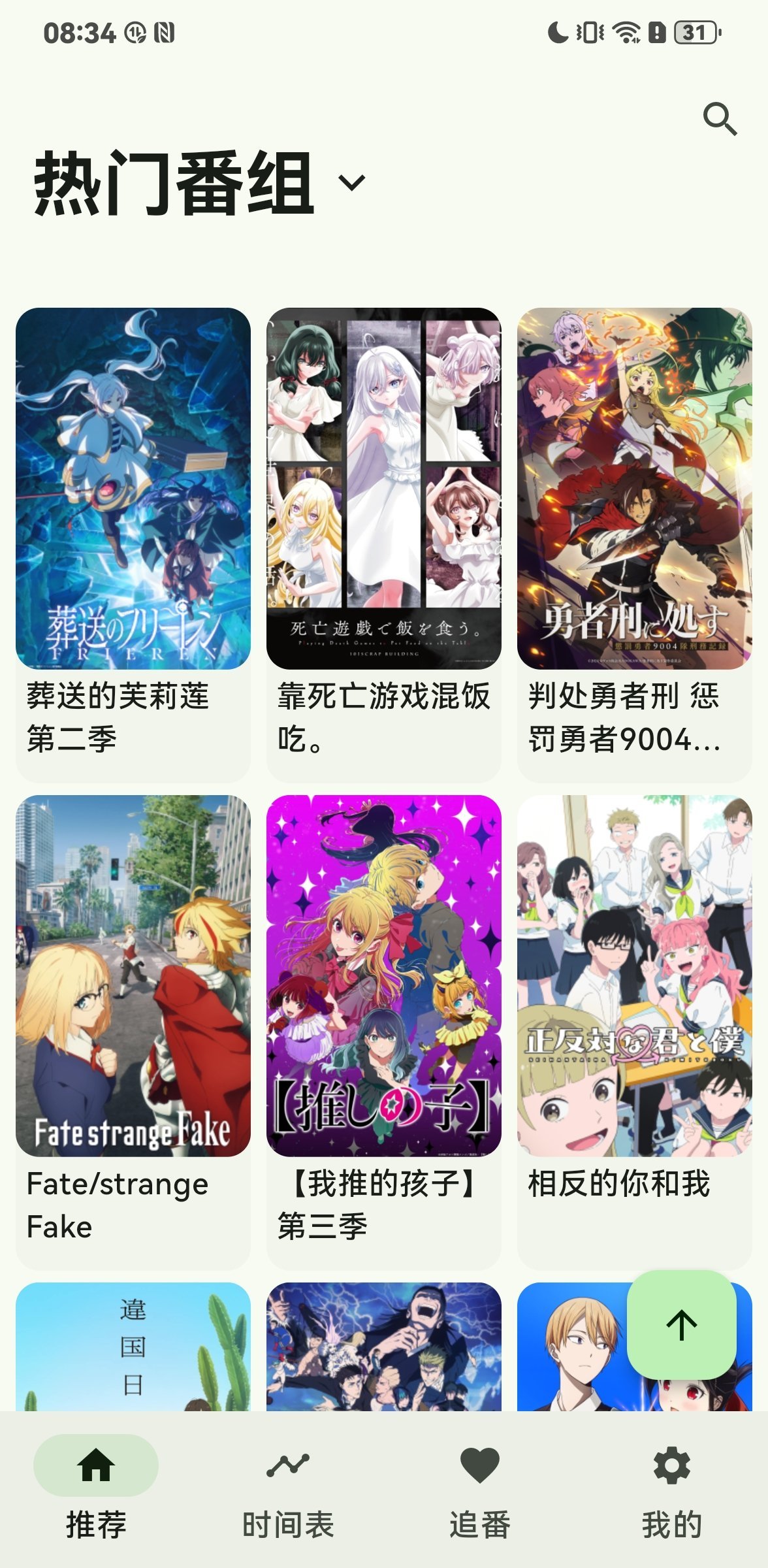This screenshot has width=768, height=1568.
Task: Open 葬送的芙莉莲 第二季 card
Action: 133,523
